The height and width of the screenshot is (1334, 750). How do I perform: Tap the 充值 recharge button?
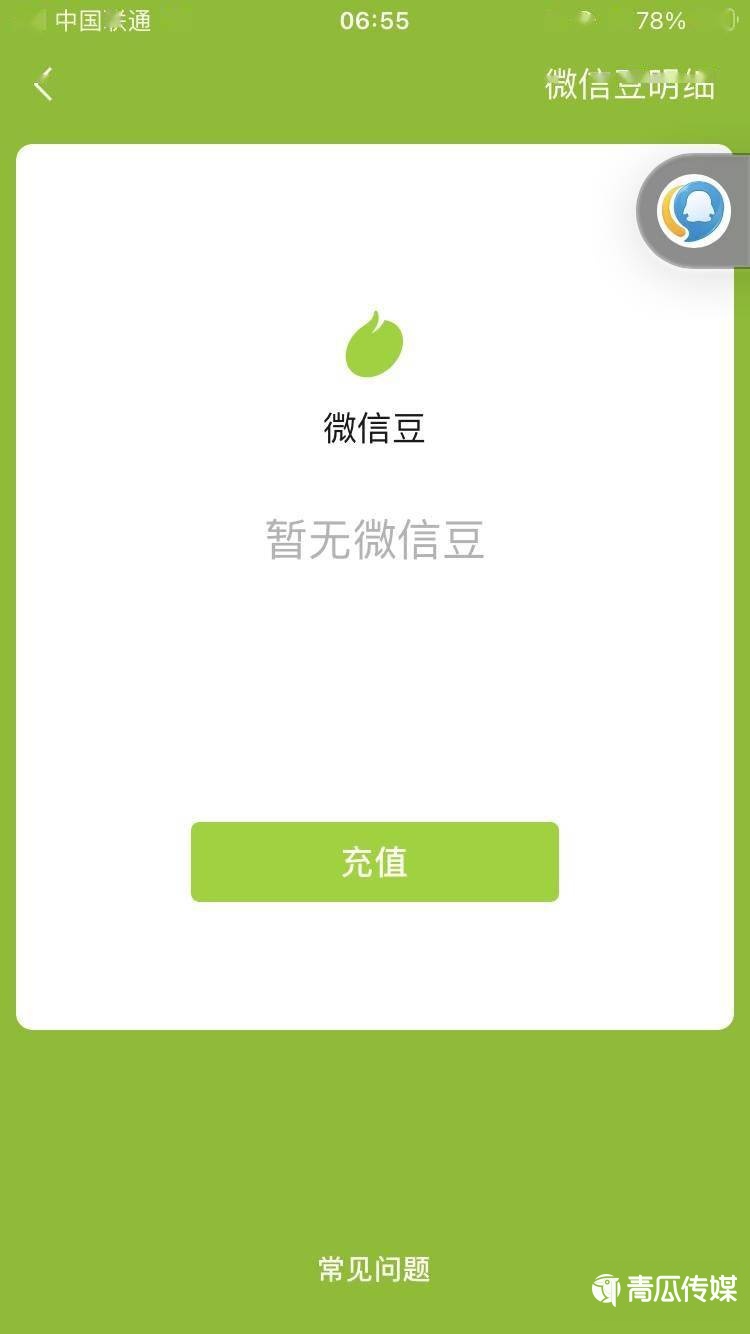click(374, 862)
